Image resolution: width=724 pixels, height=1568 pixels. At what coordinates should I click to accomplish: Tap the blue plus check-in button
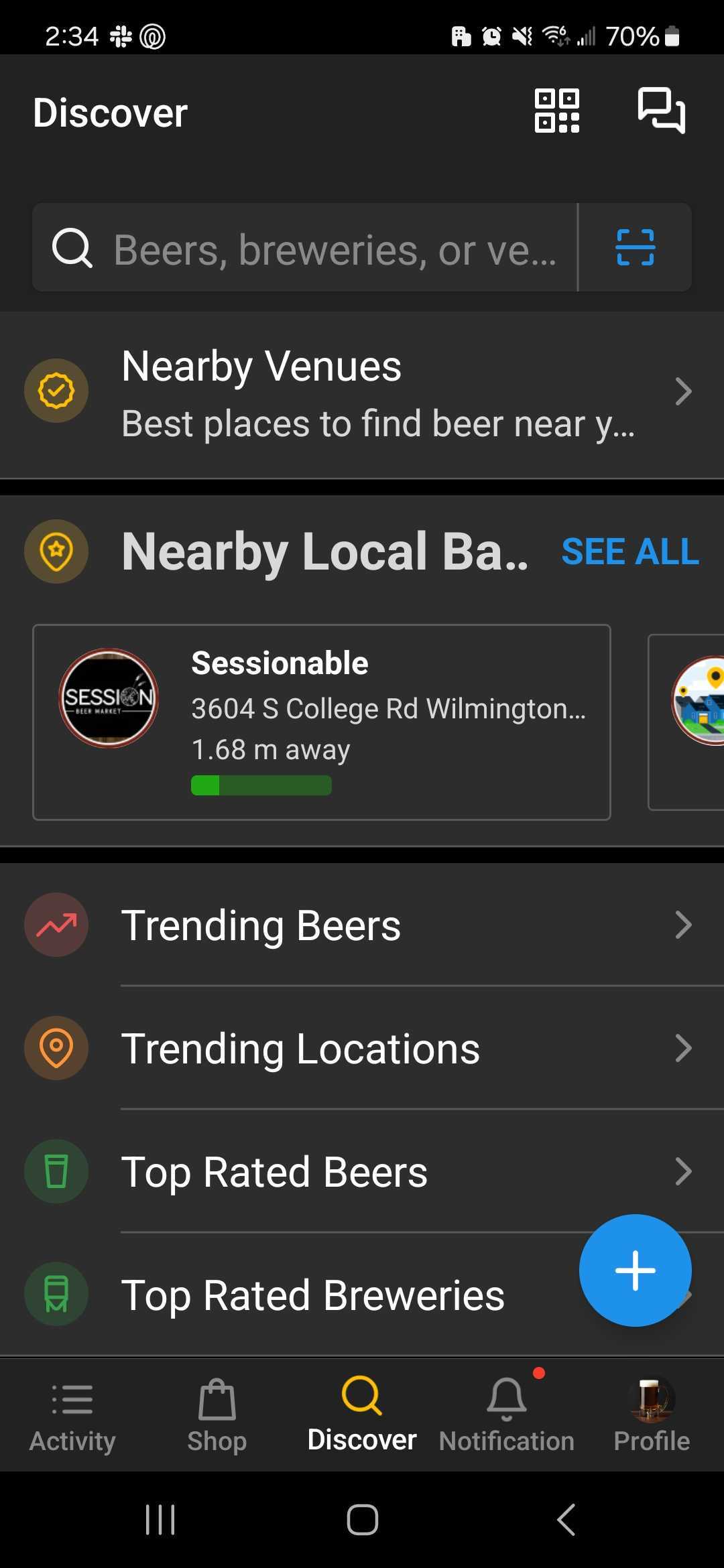(x=635, y=1269)
